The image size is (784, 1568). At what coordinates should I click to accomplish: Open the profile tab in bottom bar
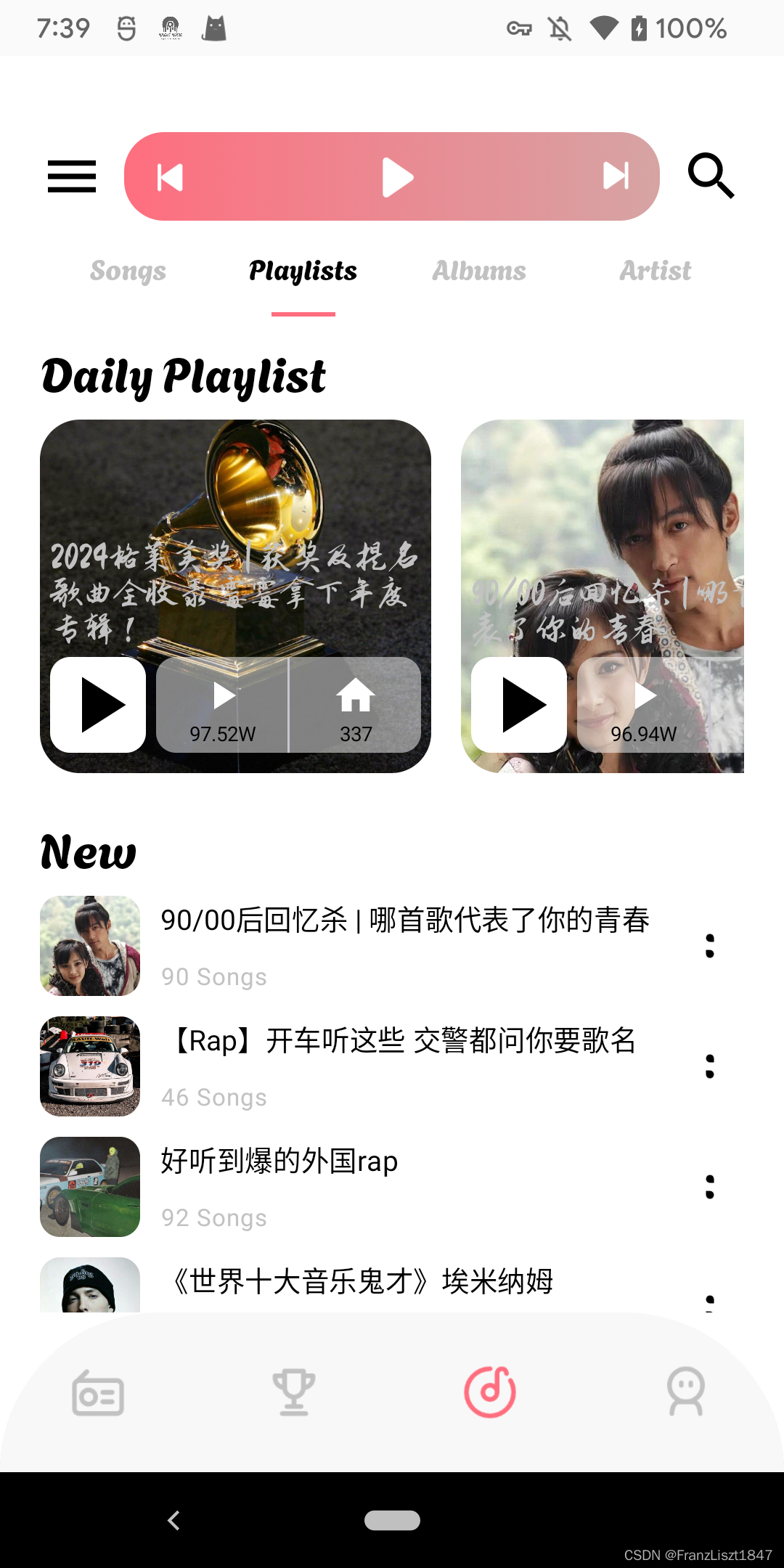pos(686,1392)
